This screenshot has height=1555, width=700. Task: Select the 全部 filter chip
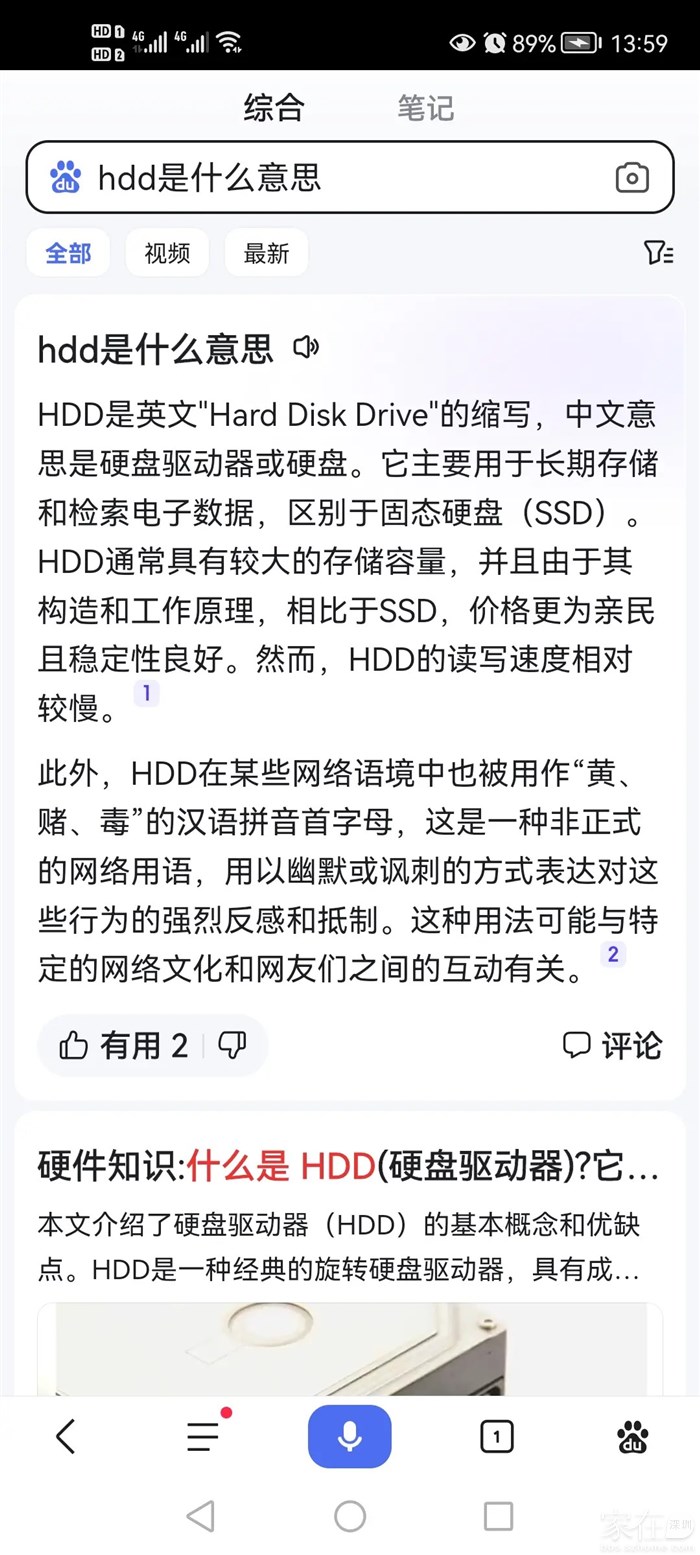(x=68, y=253)
